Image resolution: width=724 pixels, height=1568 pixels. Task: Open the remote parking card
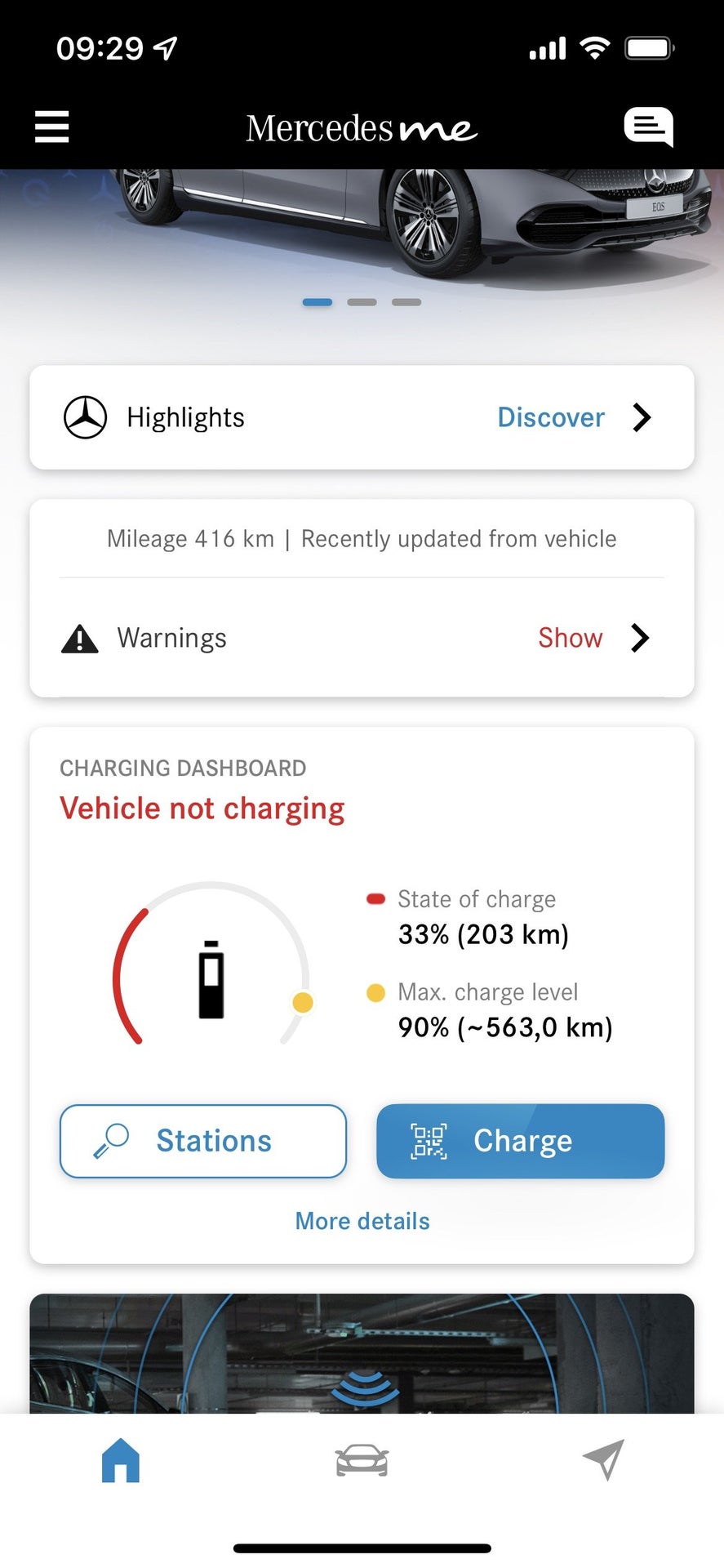tap(362, 1353)
